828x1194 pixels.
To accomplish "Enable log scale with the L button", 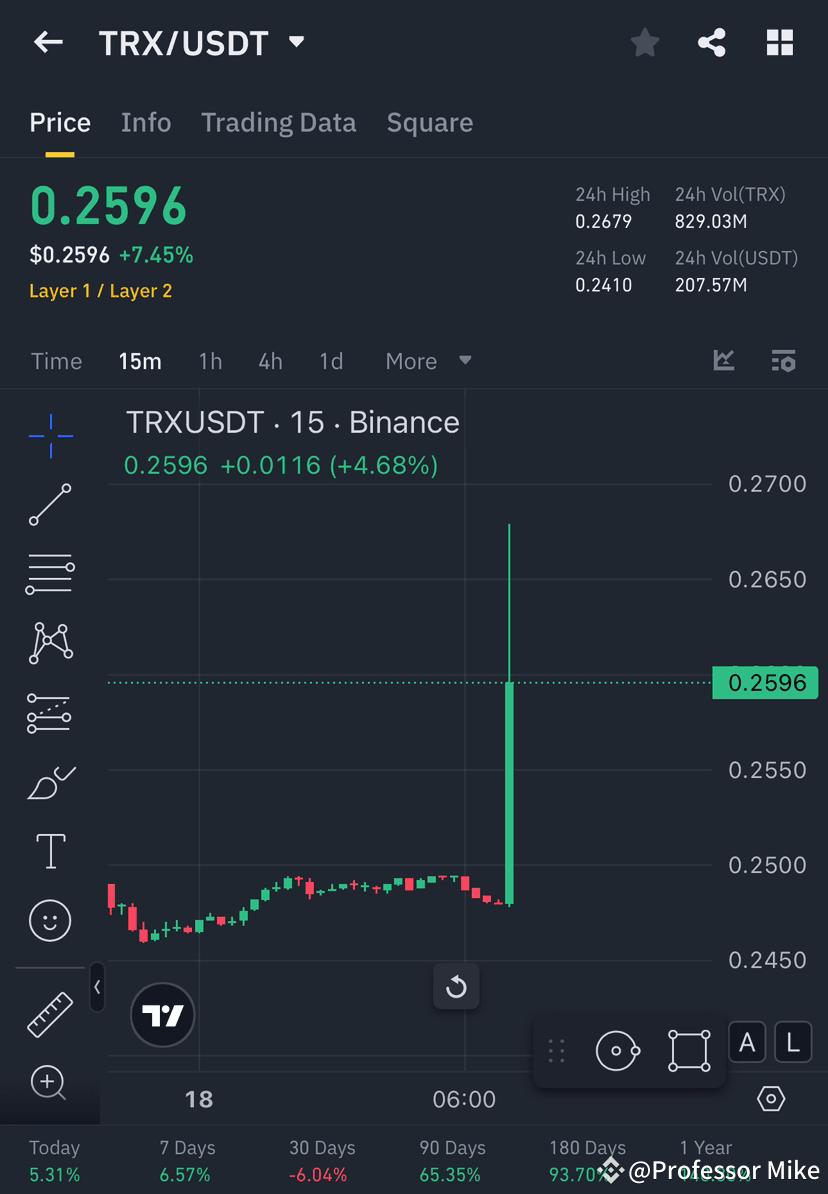I will 793,1042.
